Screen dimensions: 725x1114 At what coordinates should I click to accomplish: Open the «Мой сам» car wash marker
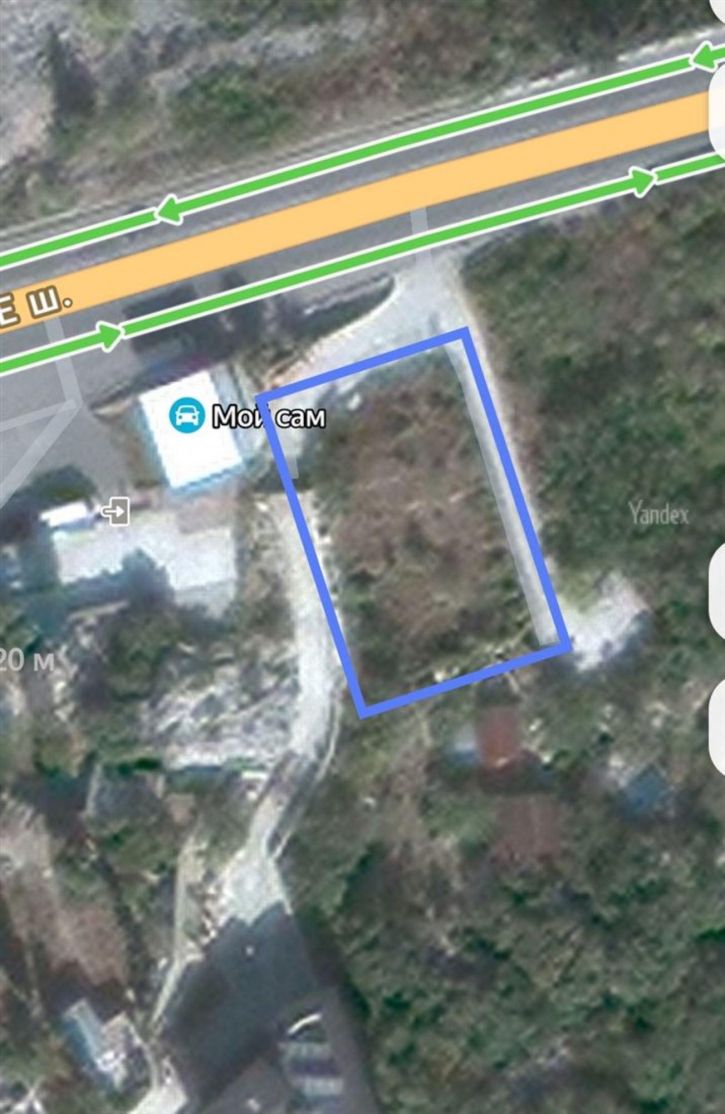[187, 415]
